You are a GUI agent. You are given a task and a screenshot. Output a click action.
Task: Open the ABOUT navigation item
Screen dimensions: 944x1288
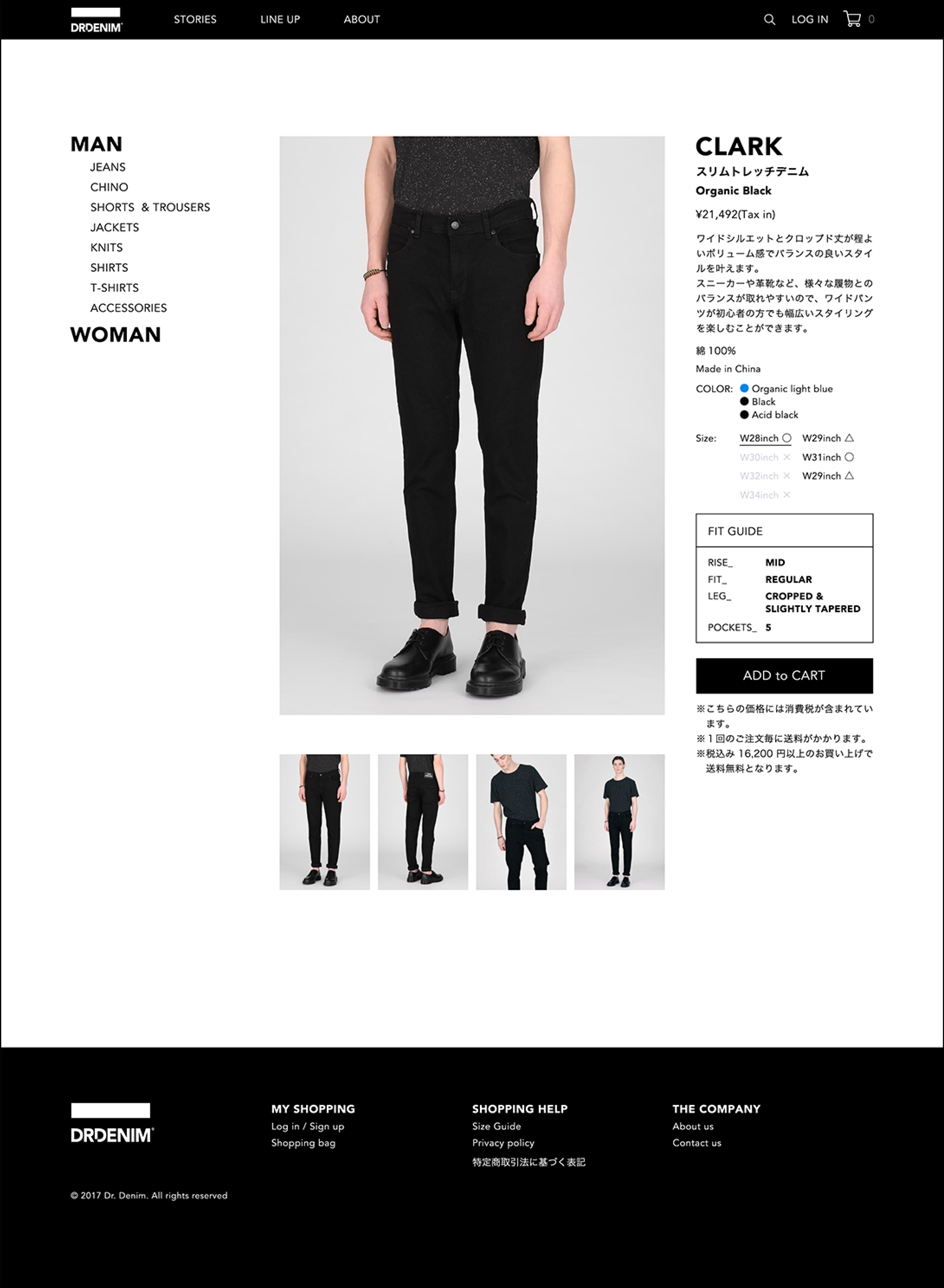(x=361, y=19)
